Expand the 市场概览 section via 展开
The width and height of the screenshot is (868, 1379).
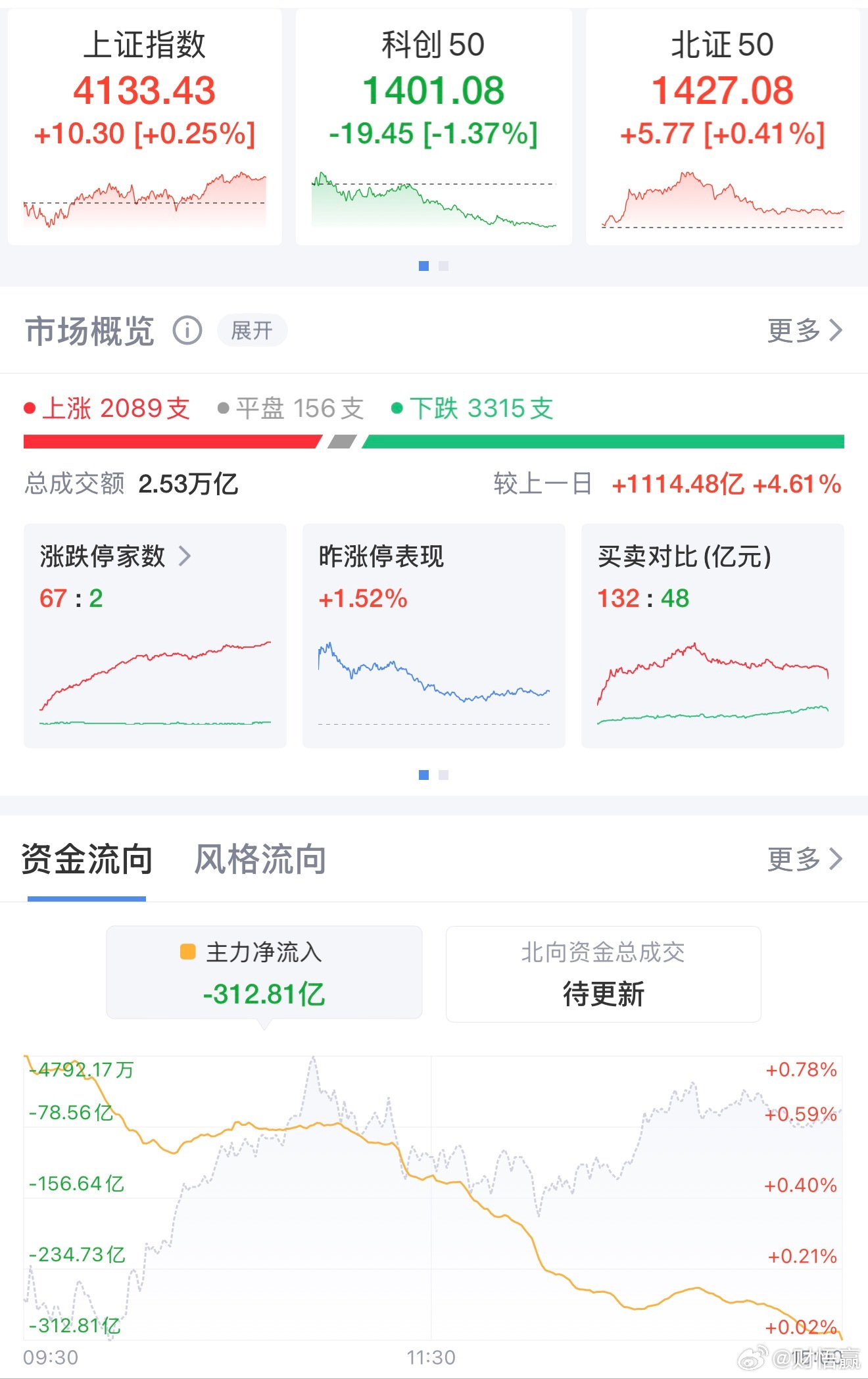pos(252,330)
